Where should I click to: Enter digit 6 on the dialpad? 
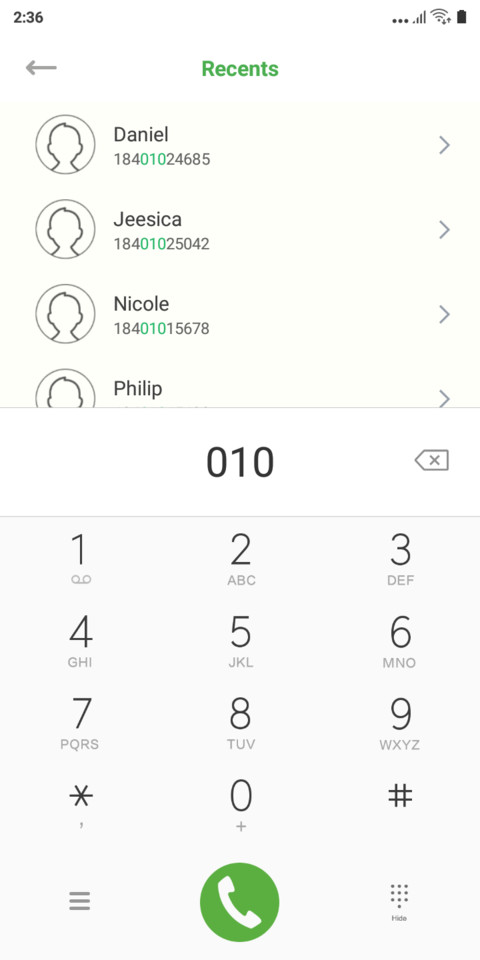click(400, 641)
